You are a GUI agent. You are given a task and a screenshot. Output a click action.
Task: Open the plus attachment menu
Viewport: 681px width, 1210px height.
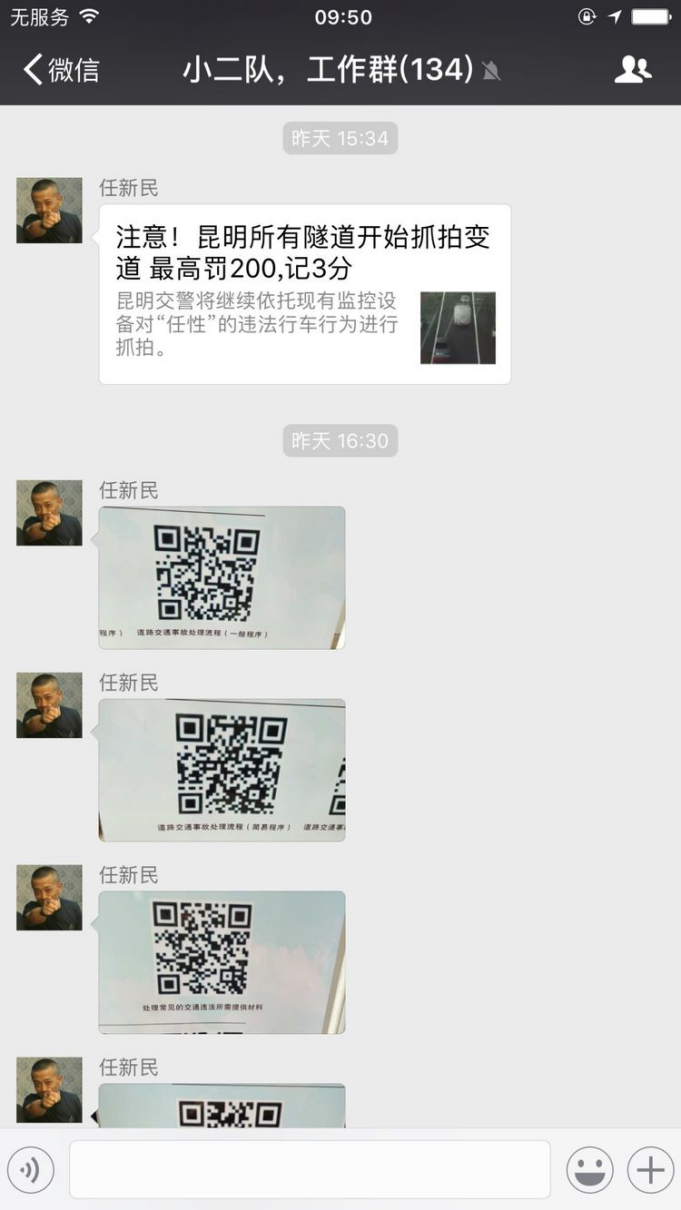(x=651, y=1169)
